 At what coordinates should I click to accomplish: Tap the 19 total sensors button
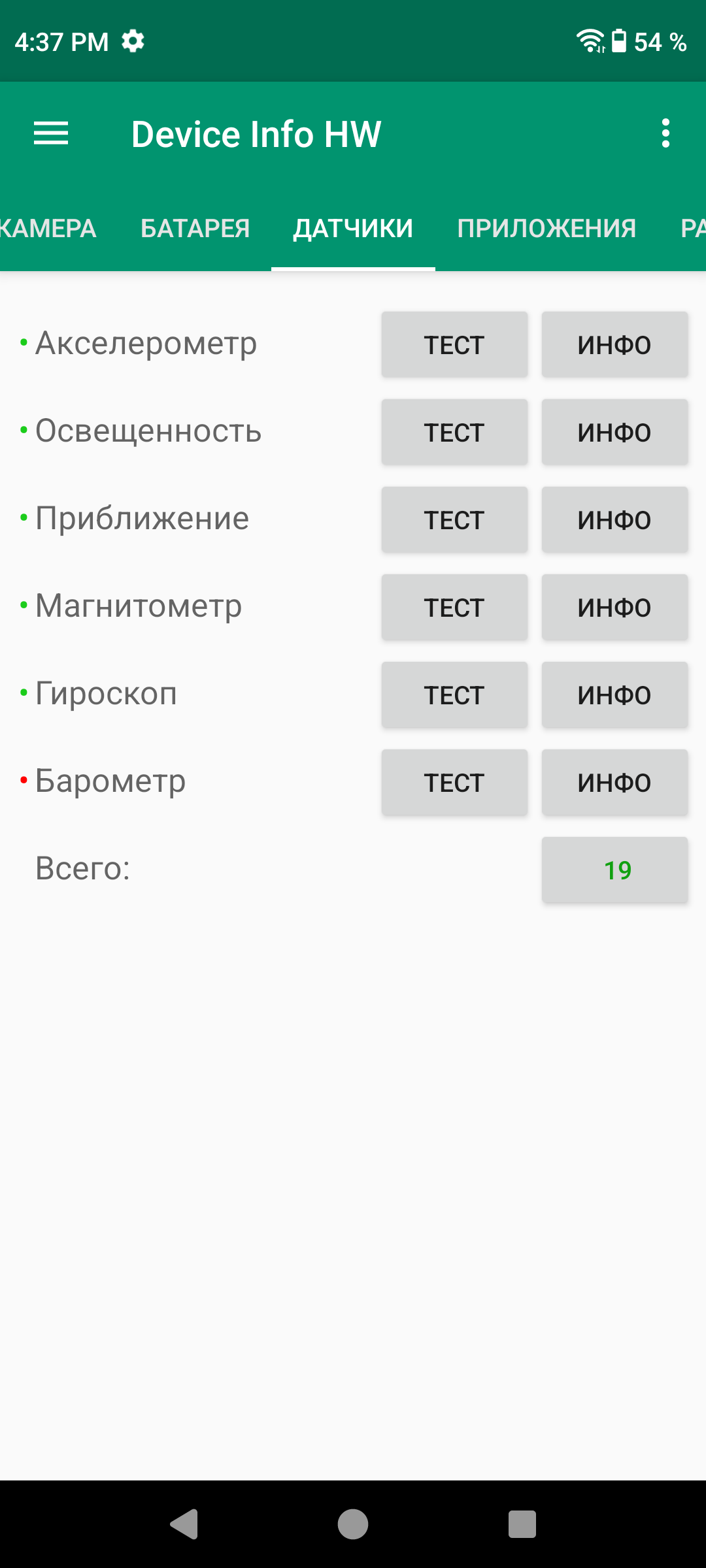coord(614,870)
